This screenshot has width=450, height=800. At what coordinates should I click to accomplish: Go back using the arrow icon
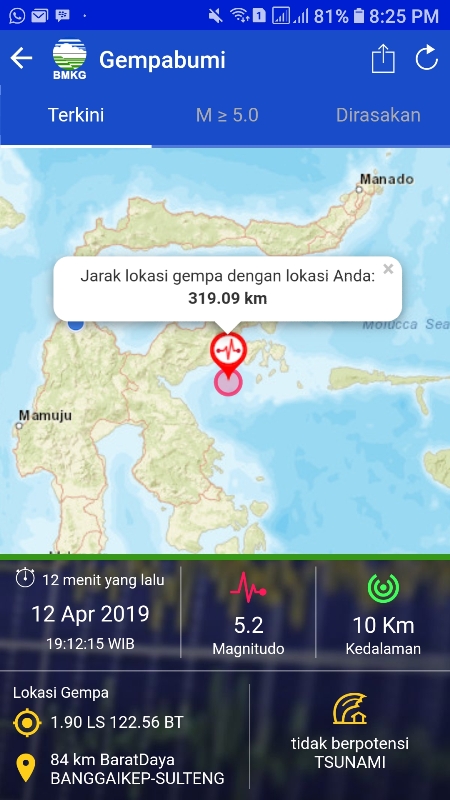tap(21, 59)
